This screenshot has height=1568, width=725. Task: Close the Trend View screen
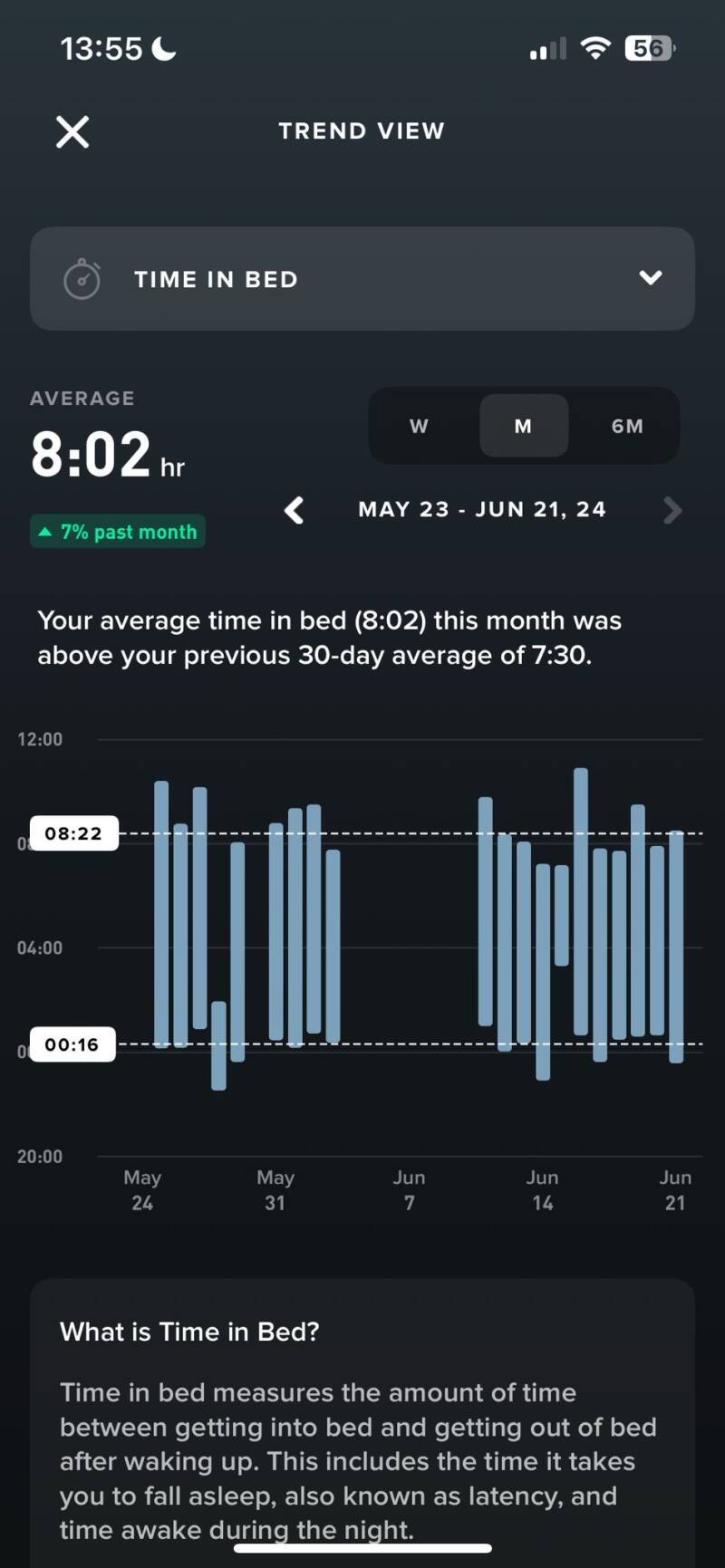click(72, 132)
